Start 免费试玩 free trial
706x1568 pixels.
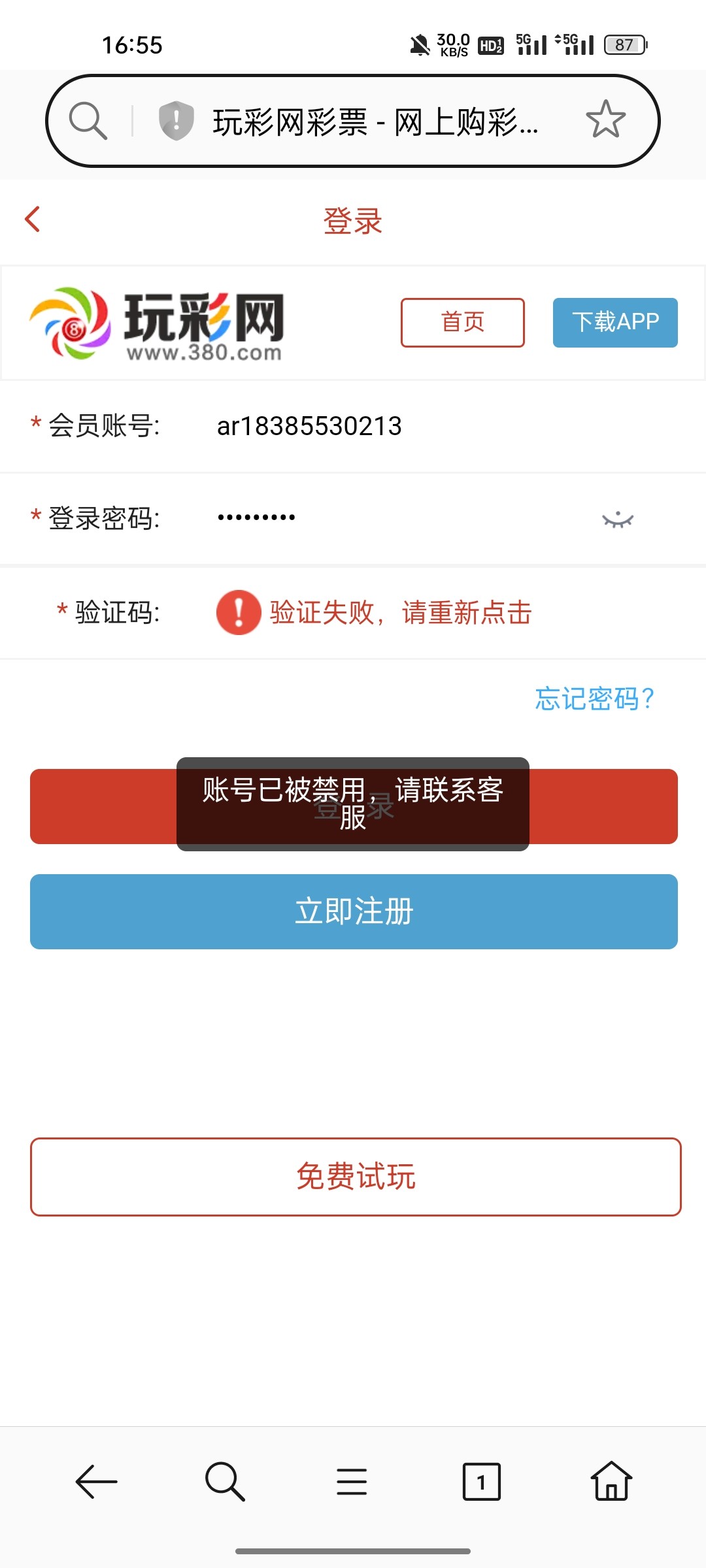(x=355, y=1177)
